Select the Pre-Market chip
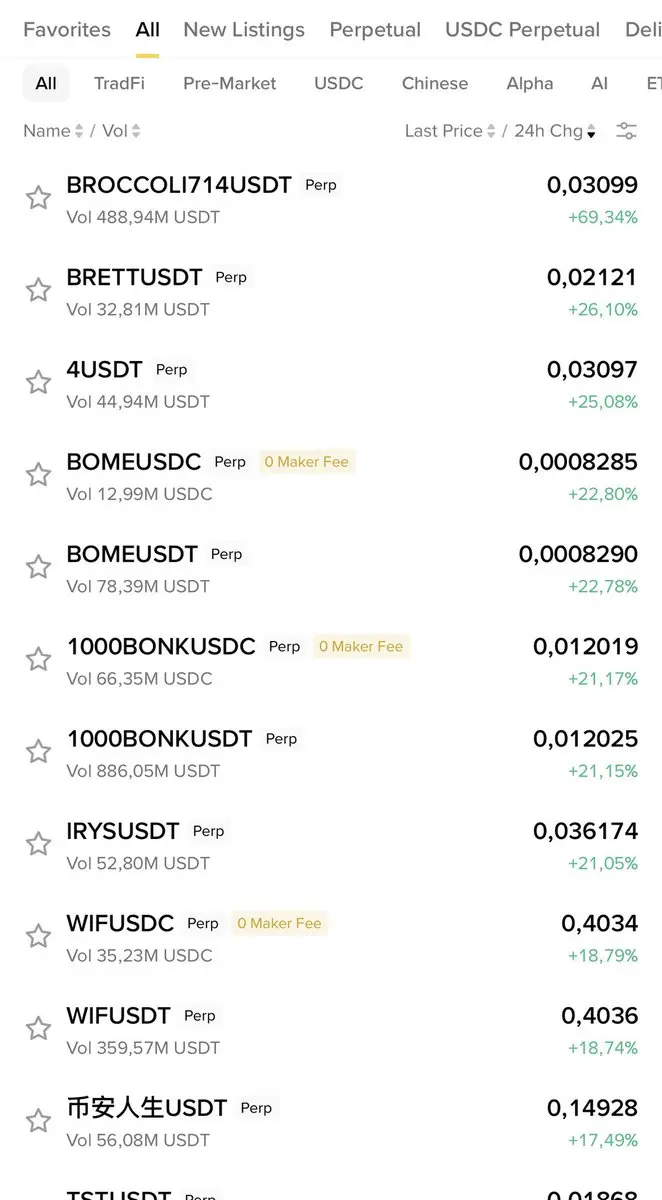 click(230, 84)
